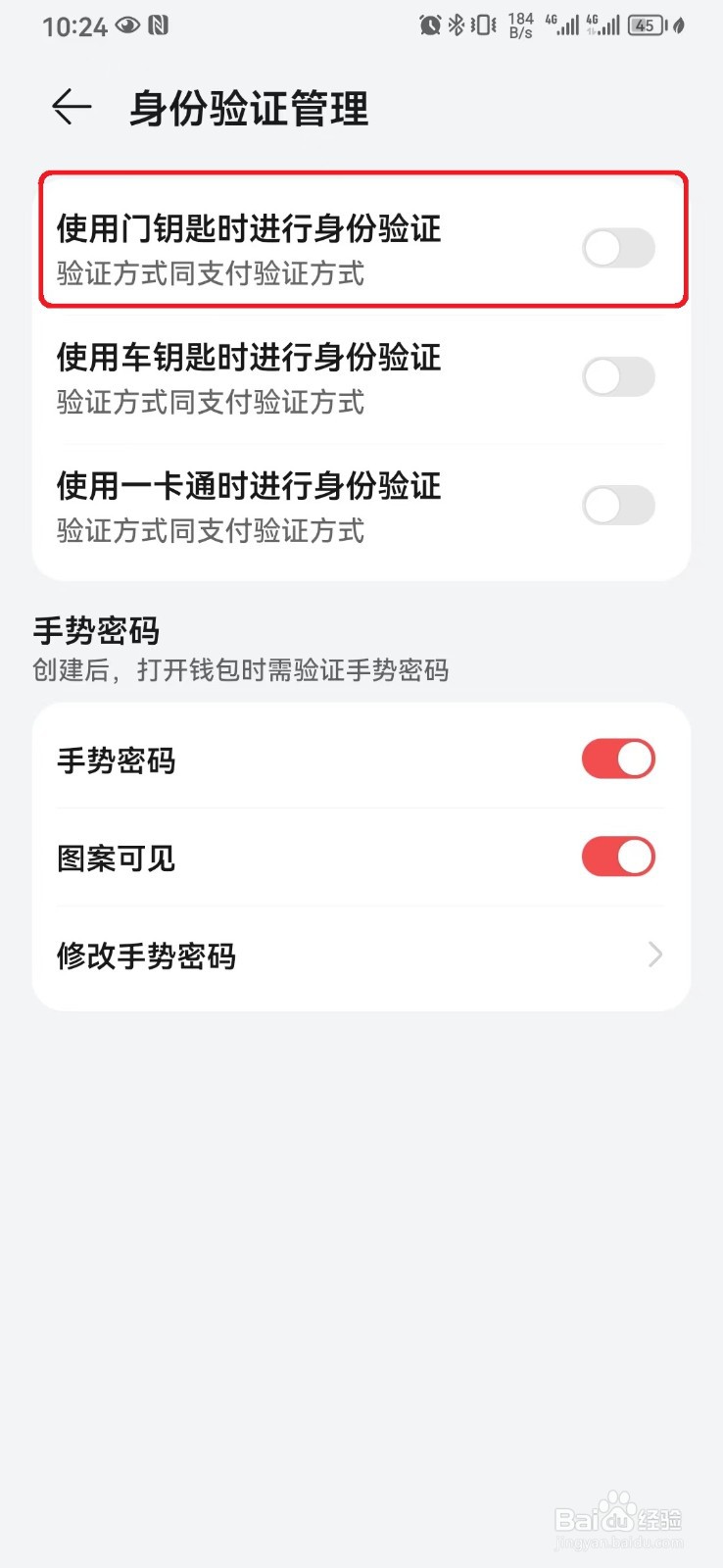The image size is (723, 1568).
Task: Tap the 手势密码 section heading
Action: pos(95,631)
